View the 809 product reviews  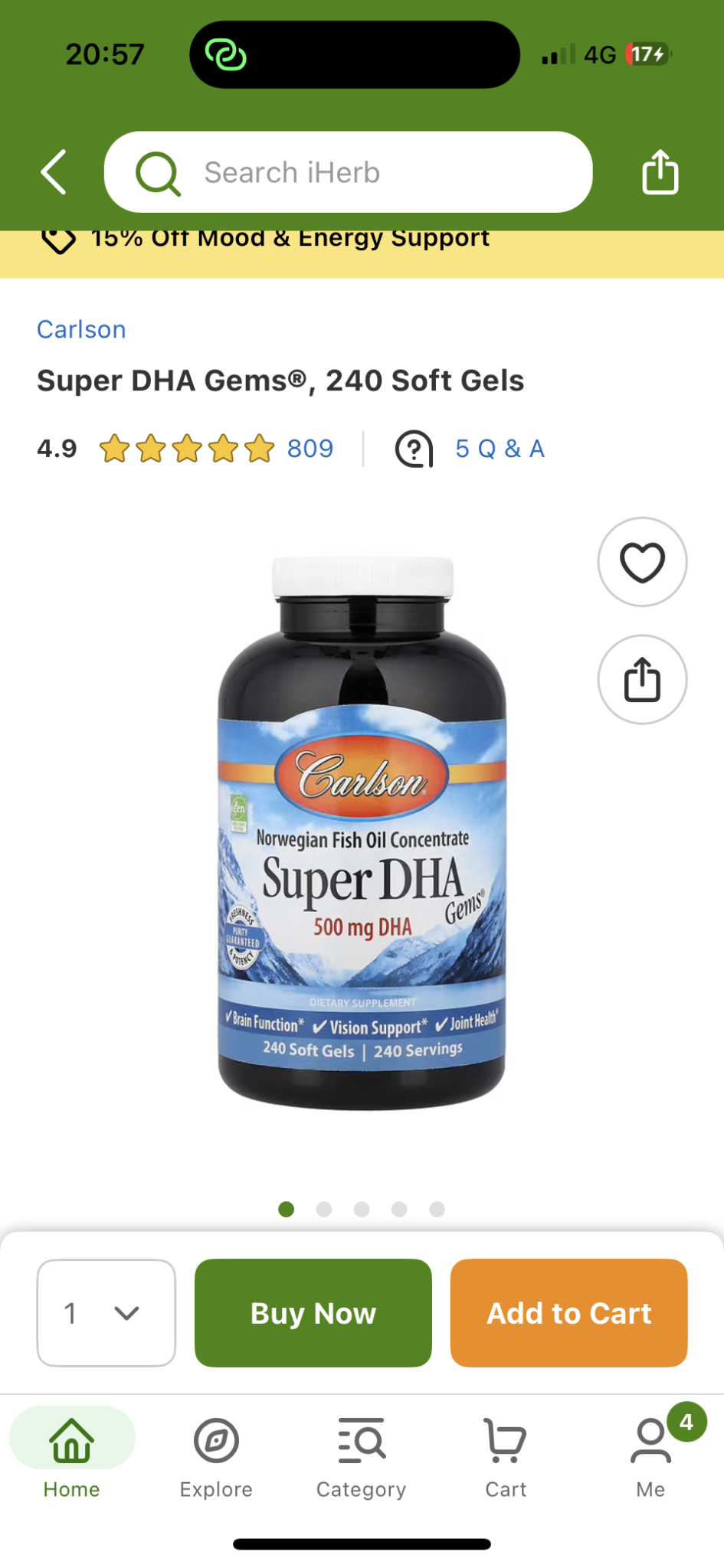[310, 449]
